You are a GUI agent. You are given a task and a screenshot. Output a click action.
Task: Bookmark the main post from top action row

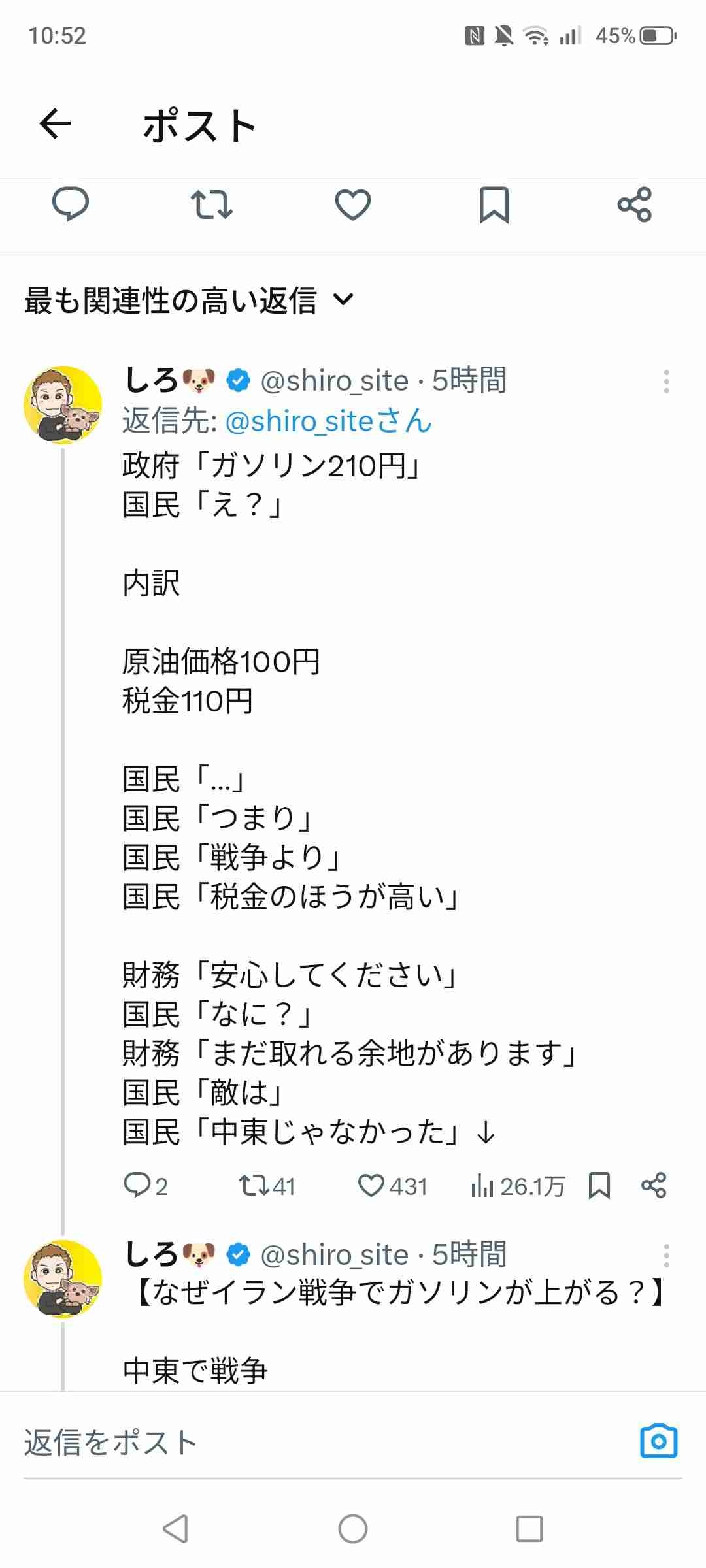pos(494,204)
